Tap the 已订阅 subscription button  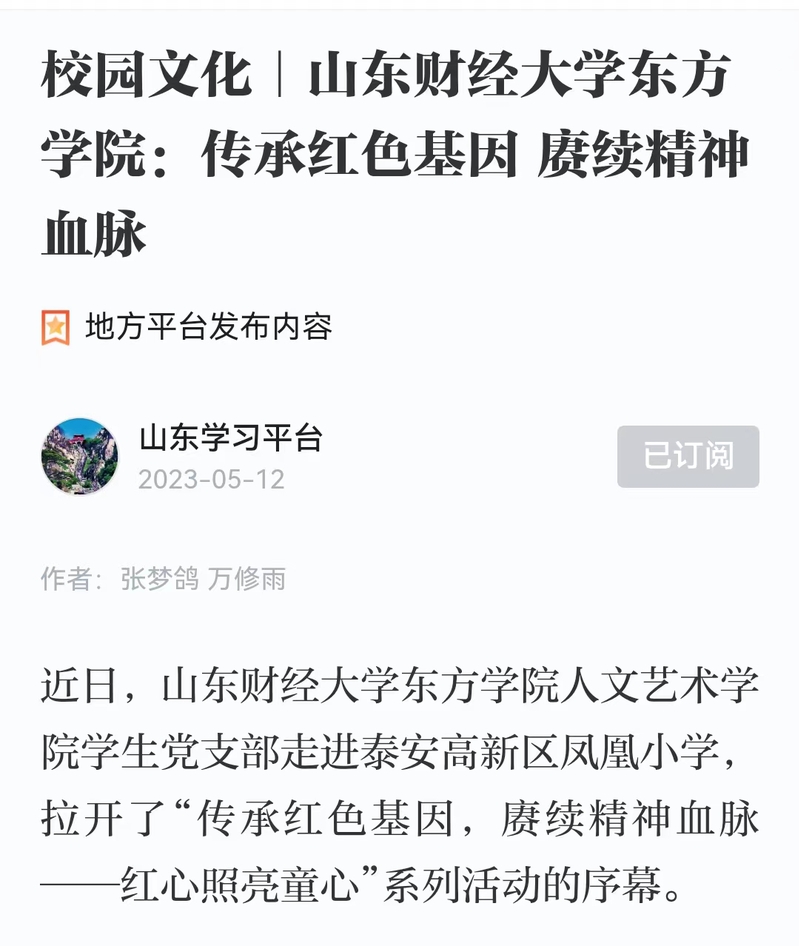tap(687, 456)
